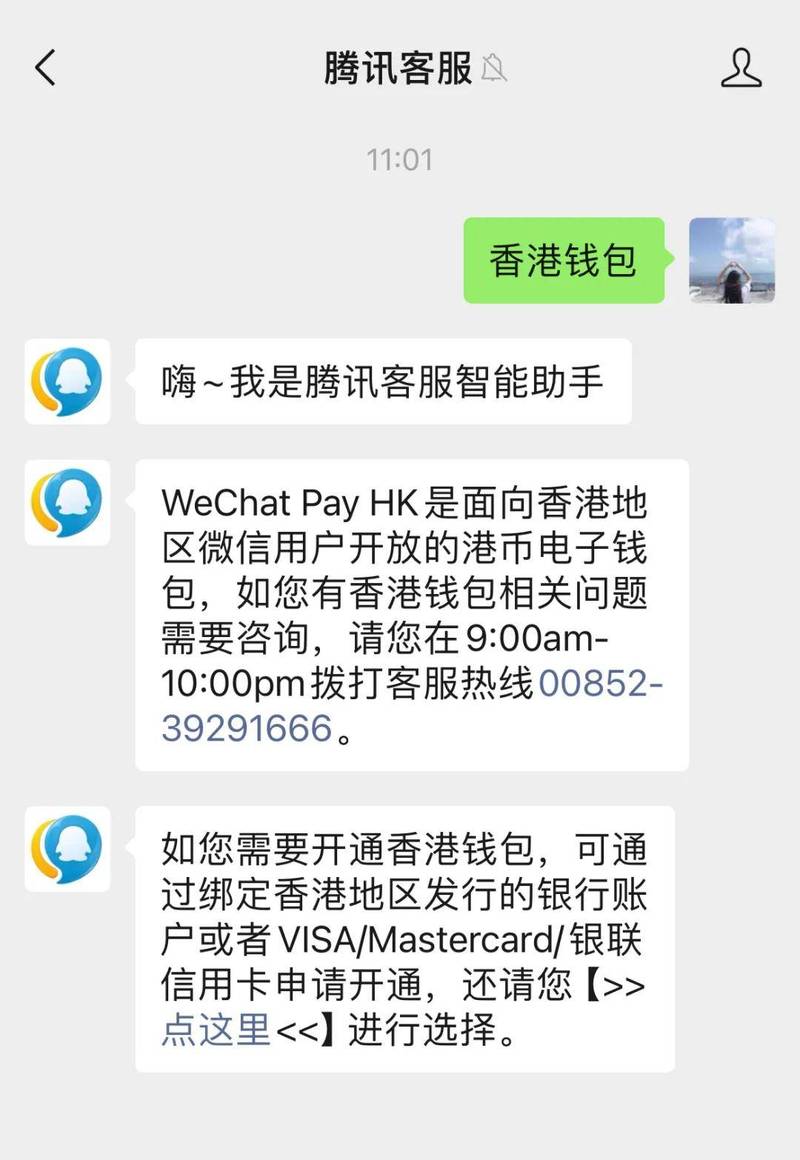Click the top navigation bar area
800x1160 pixels.
pos(400,70)
